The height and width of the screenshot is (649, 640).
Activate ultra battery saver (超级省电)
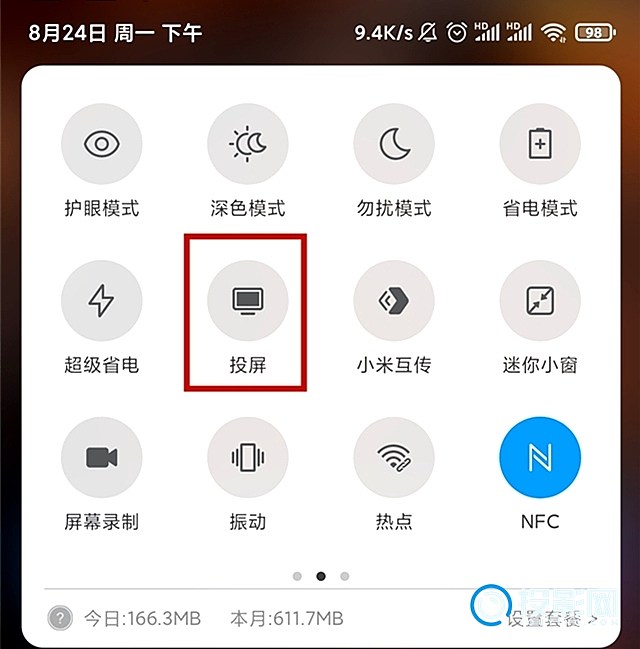click(101, 301)
